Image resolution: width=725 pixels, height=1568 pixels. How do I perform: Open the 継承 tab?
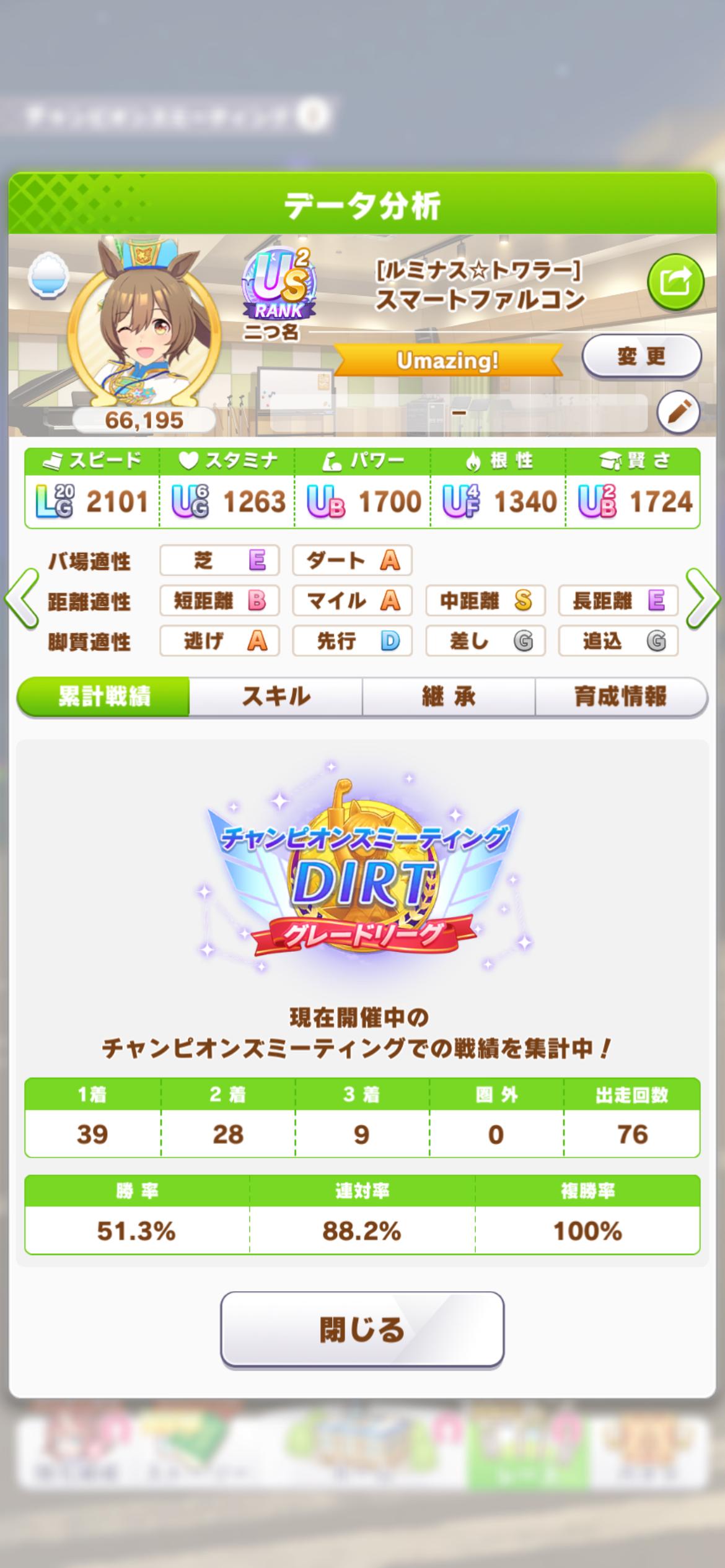click(449, 697)
